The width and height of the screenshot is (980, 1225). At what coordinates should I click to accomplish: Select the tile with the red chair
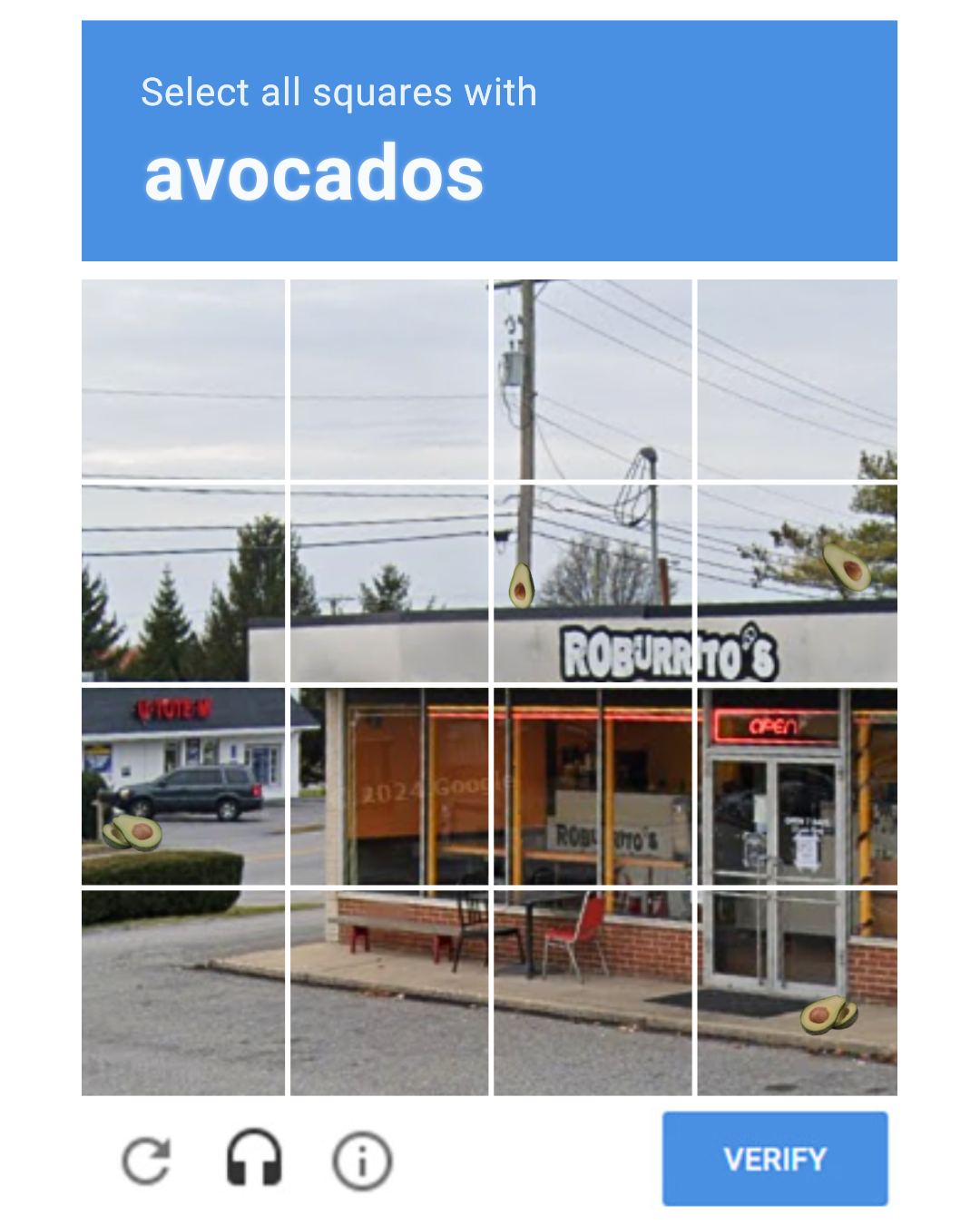pyautogui.click(x=592, y=992)
